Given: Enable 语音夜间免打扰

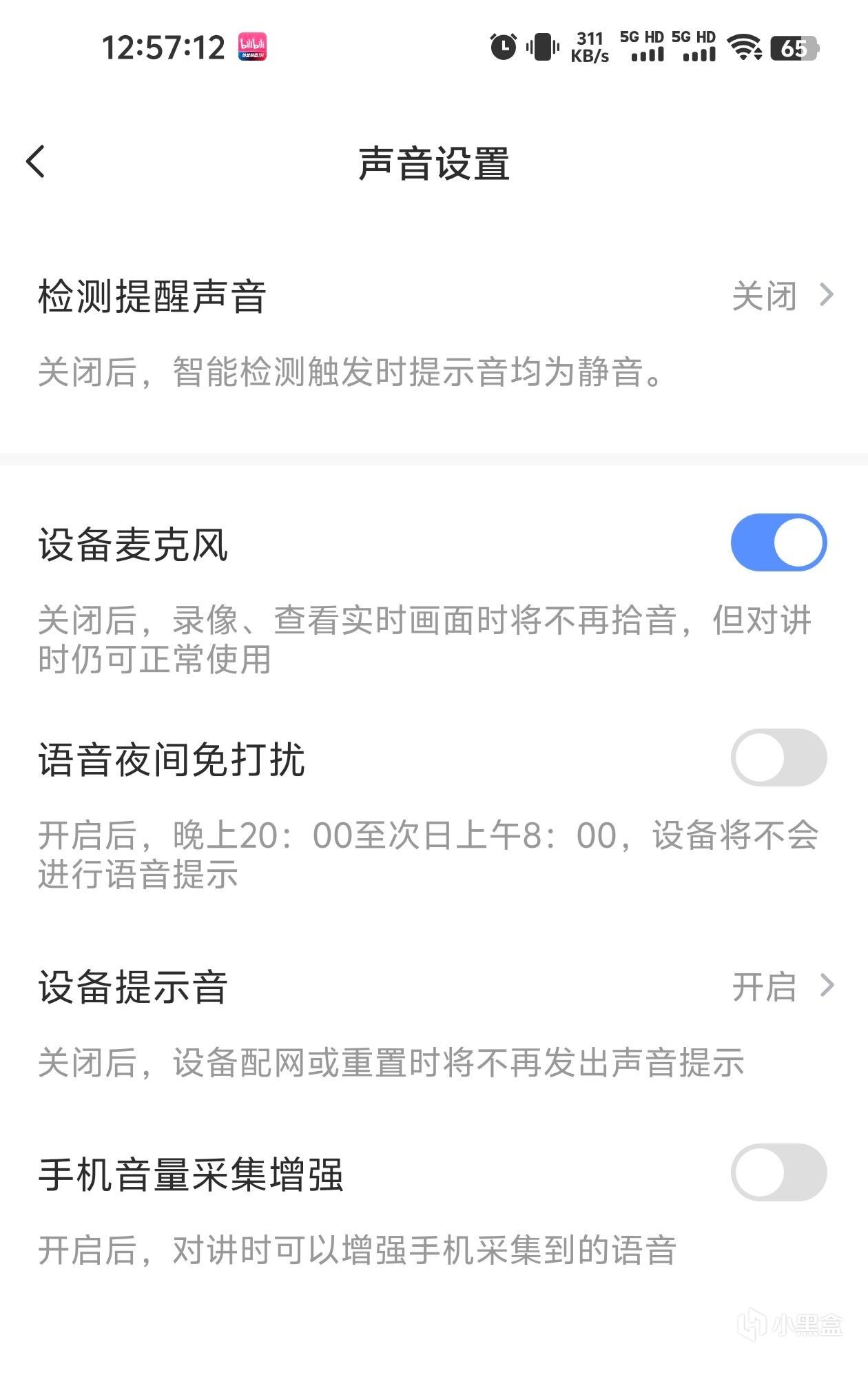Looking at the screenshot, I should [x=778, y=757].
